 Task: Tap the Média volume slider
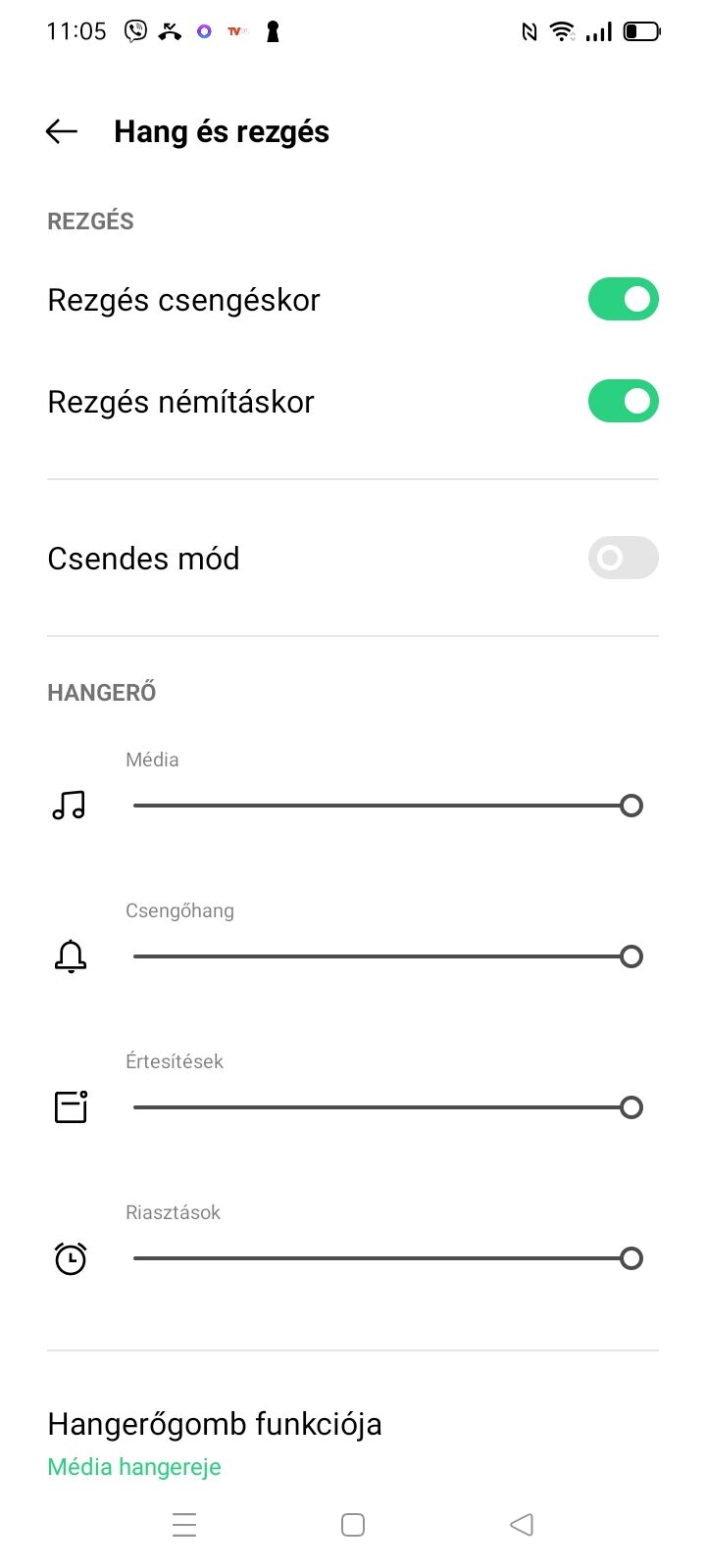click(387, 806)
